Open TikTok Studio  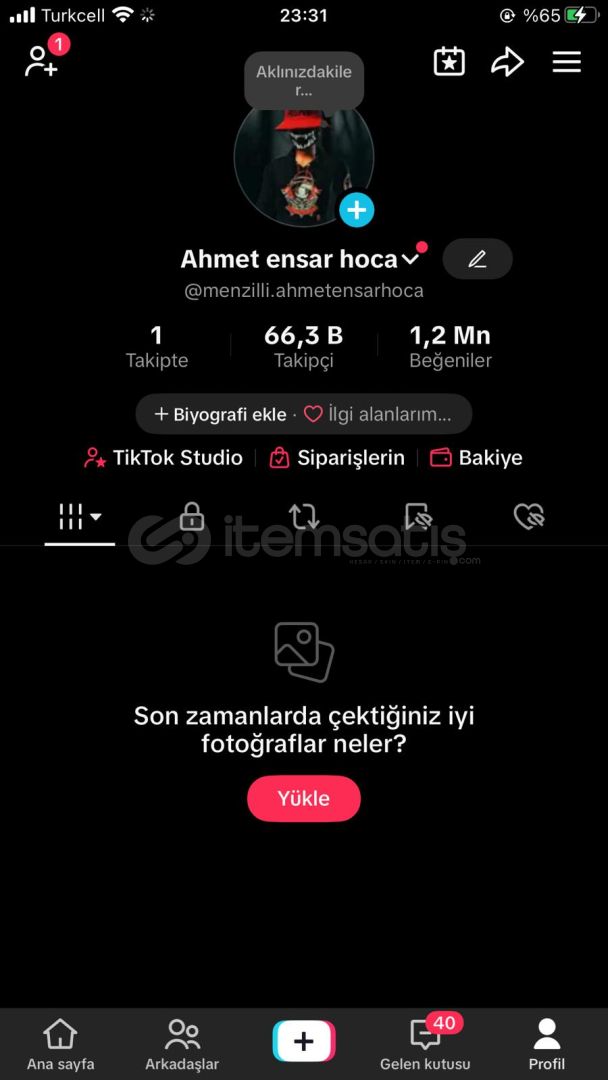(164, 458)
